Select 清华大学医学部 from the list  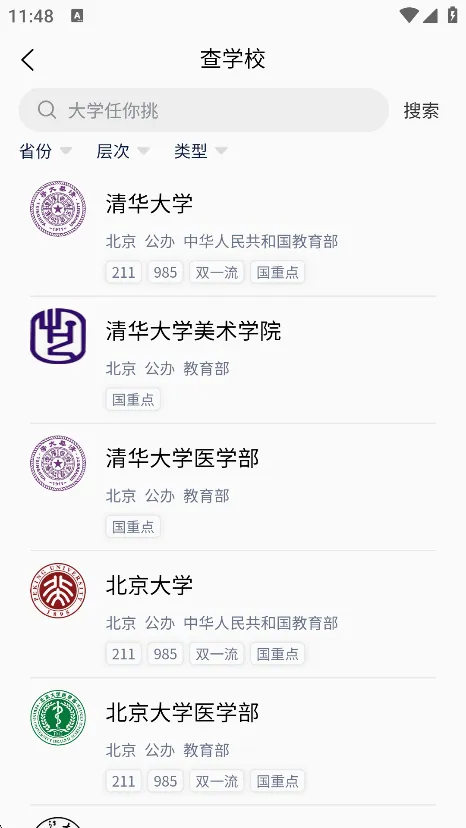232,487
